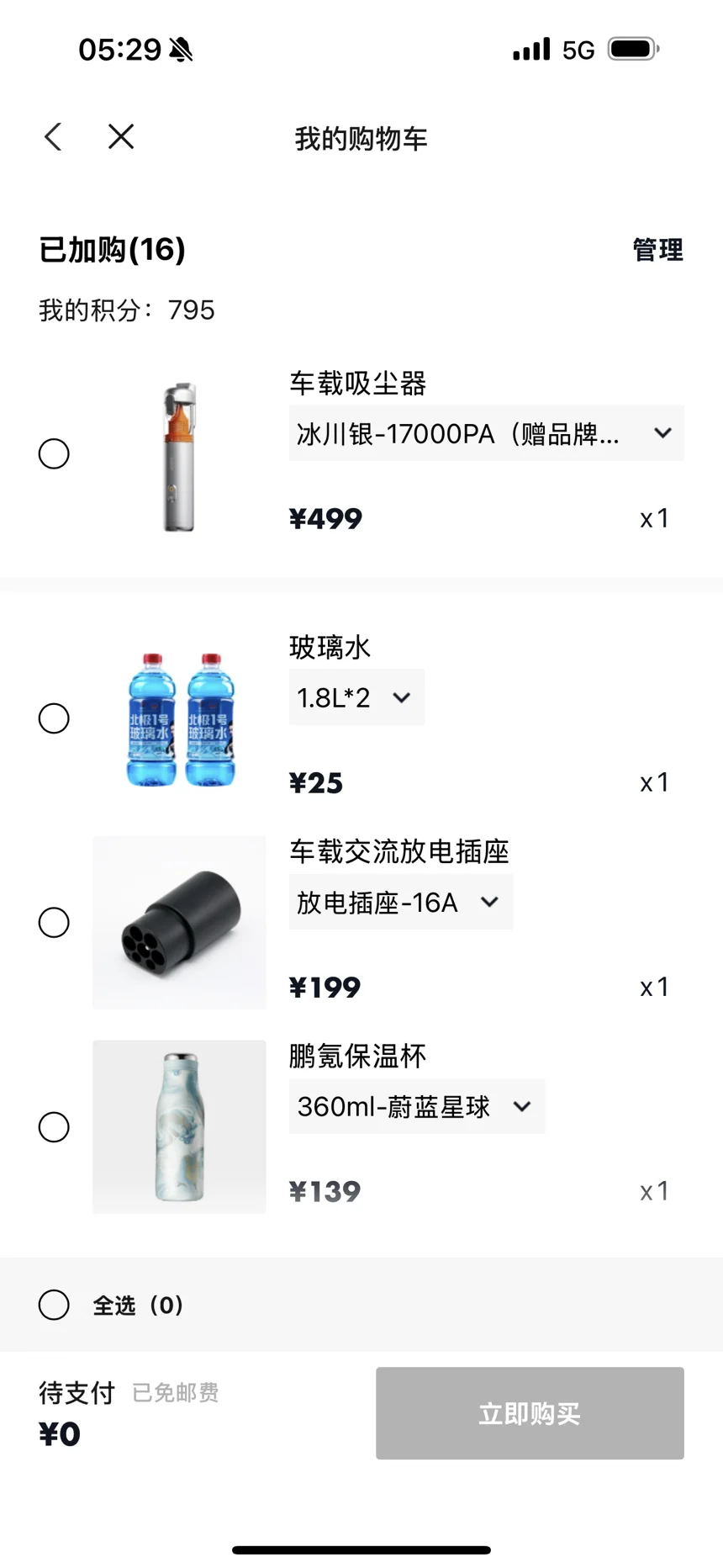Screen dimensions: 723x1568
Task: Open the 车载交流放电插座 product image
Action: point(179,922)
